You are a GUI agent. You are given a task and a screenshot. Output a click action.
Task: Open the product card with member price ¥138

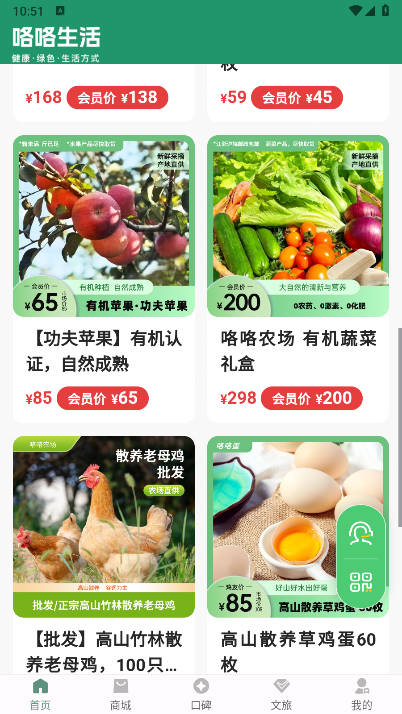coord(104,93)
